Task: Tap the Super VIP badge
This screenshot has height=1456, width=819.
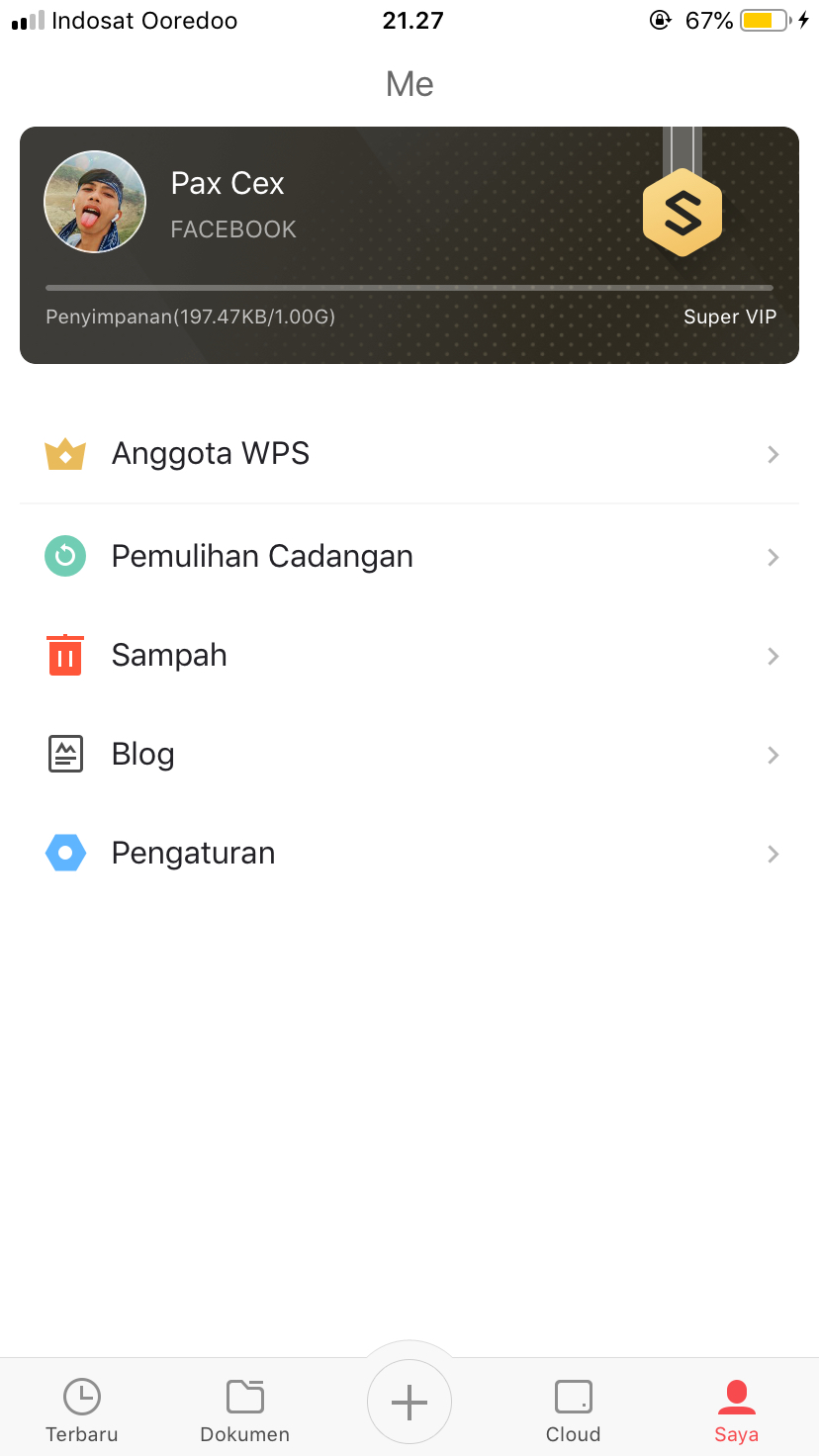Action: pyautogui.click(x=682, y=213)
